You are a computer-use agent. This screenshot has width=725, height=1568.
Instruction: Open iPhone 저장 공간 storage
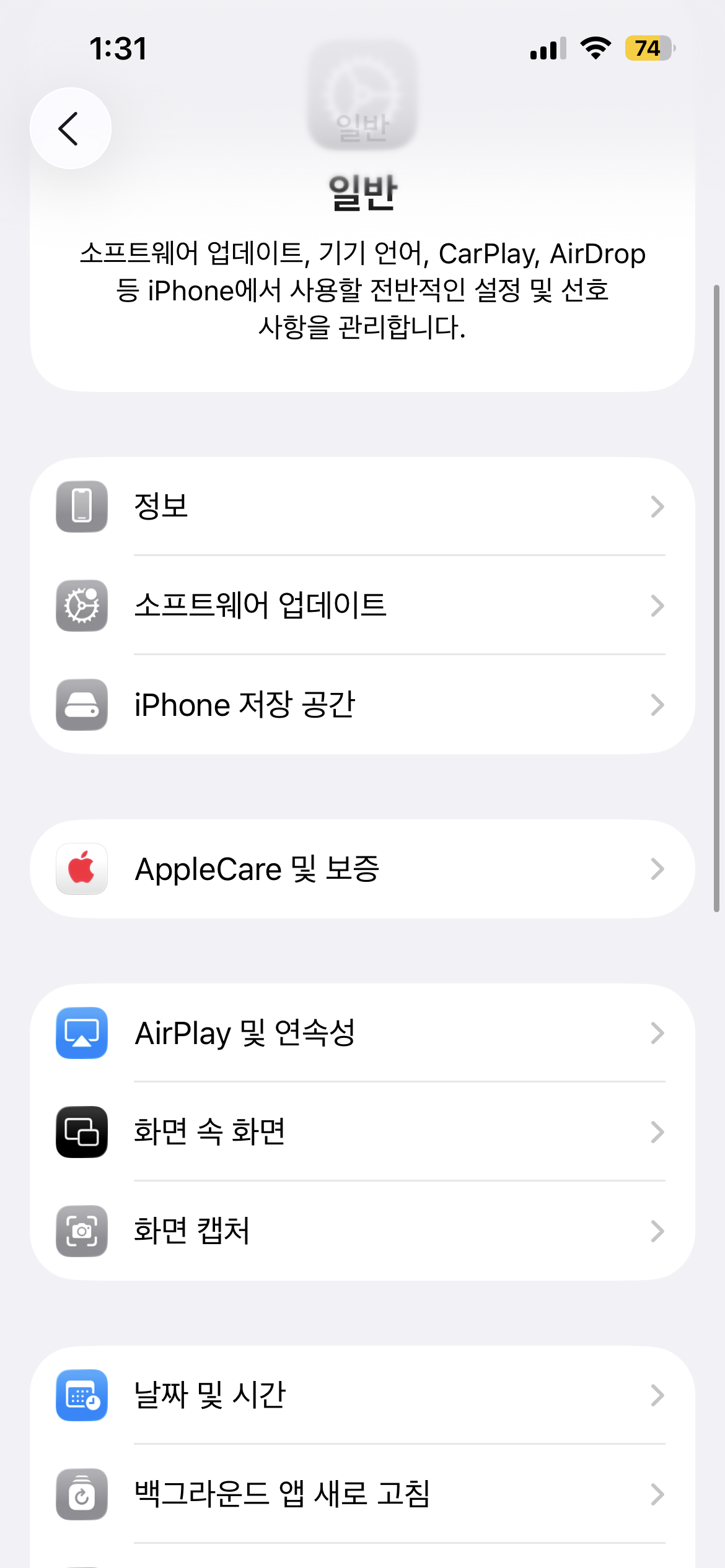(362, 704)
